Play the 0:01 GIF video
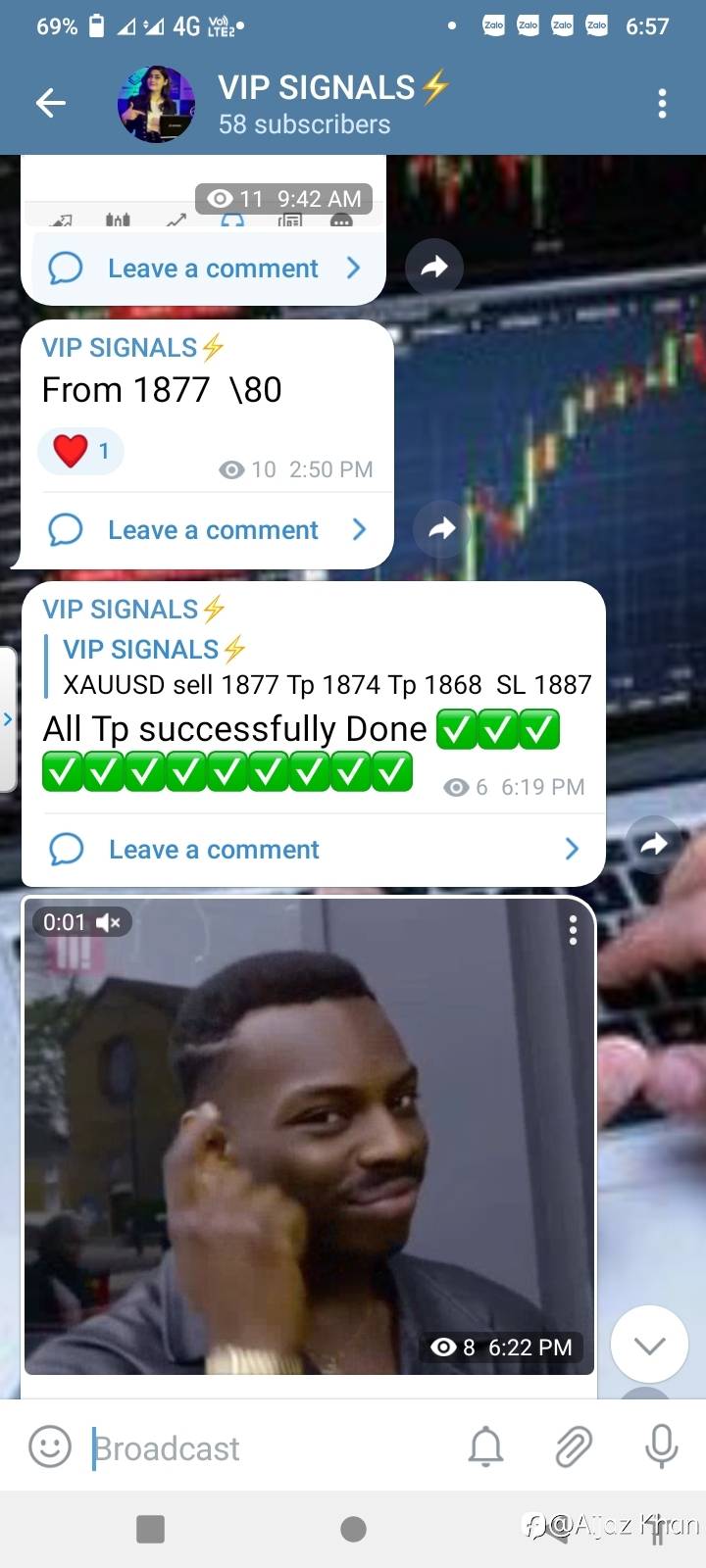Viewport: 706px width, 1568px height. pos(309,1137)
